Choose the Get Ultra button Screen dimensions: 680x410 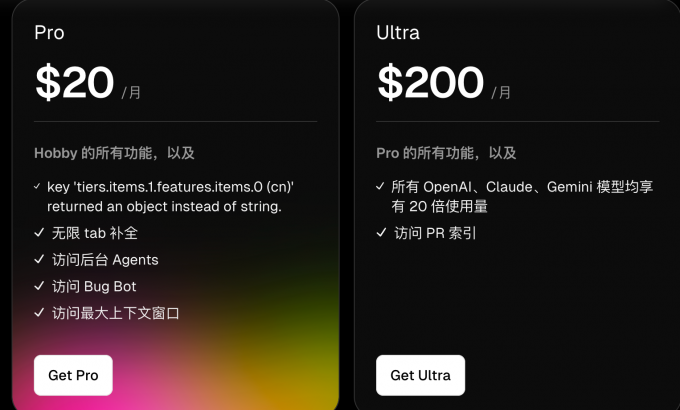[420, 375]
